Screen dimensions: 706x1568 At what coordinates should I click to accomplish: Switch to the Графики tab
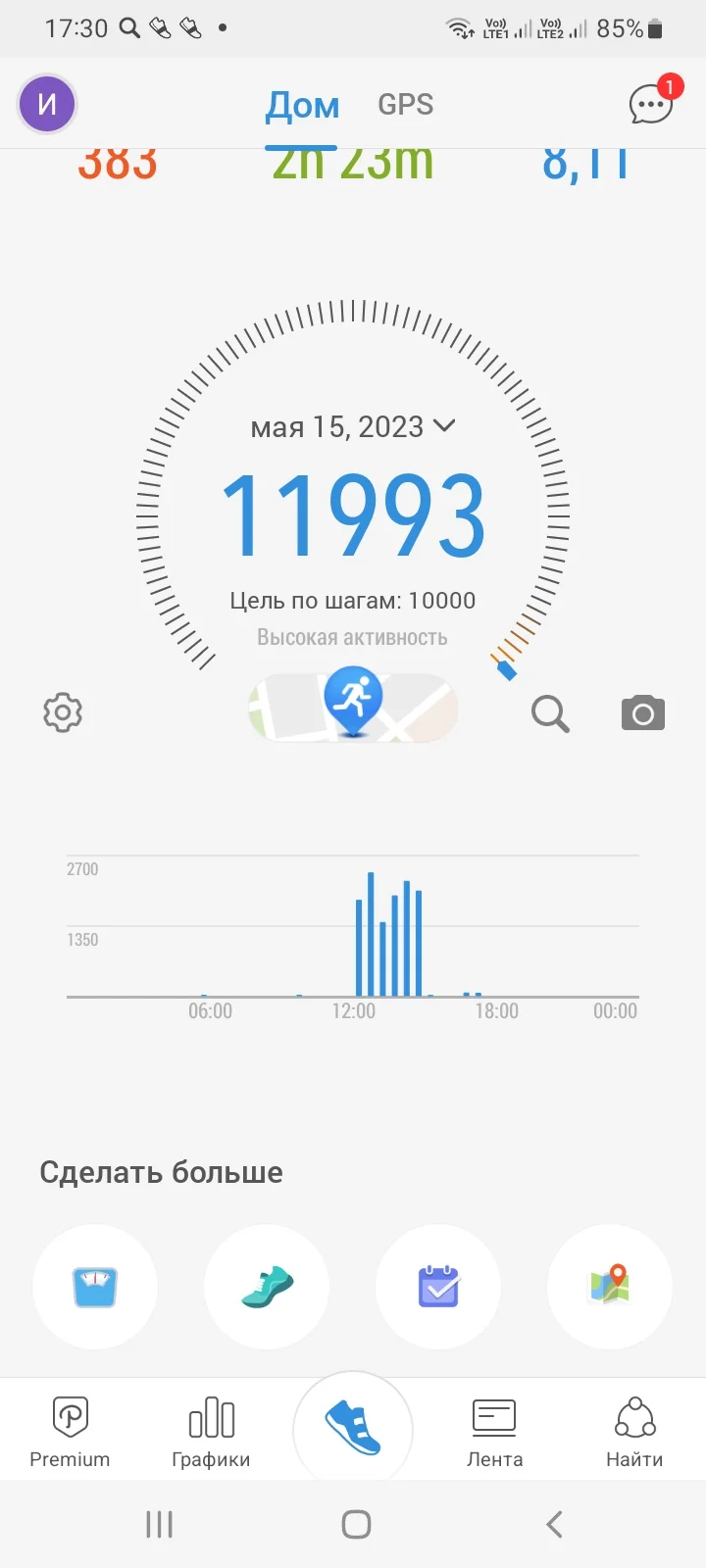(211, 1432)
